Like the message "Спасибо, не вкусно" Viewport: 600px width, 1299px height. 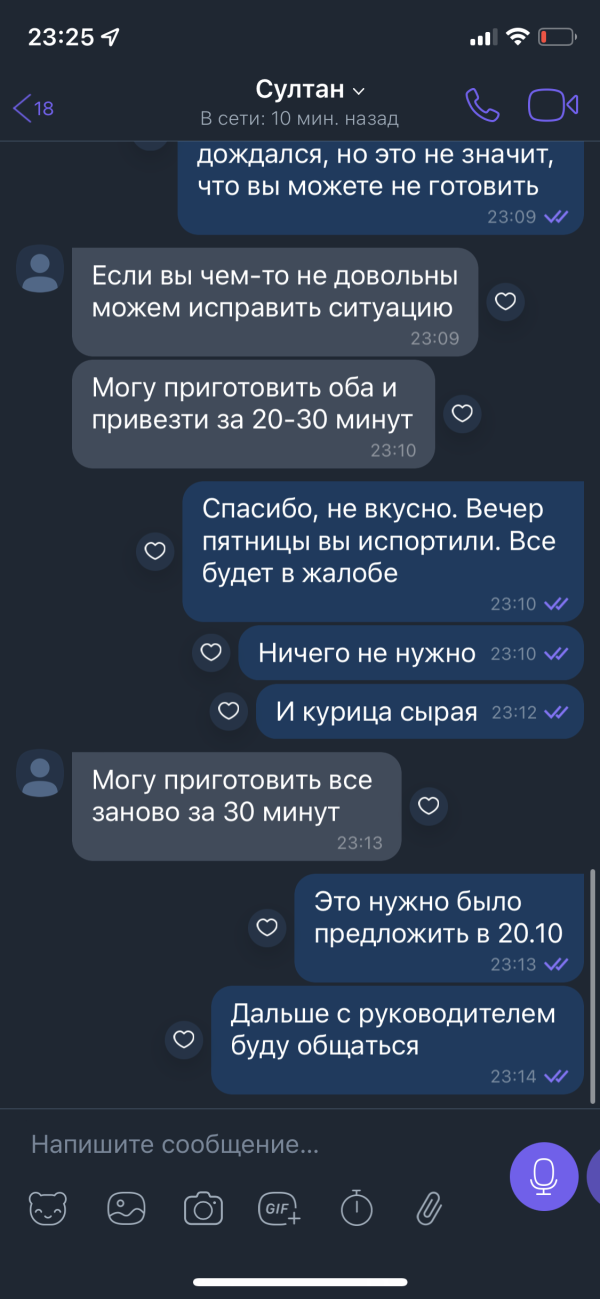click(x=155, y=550)
